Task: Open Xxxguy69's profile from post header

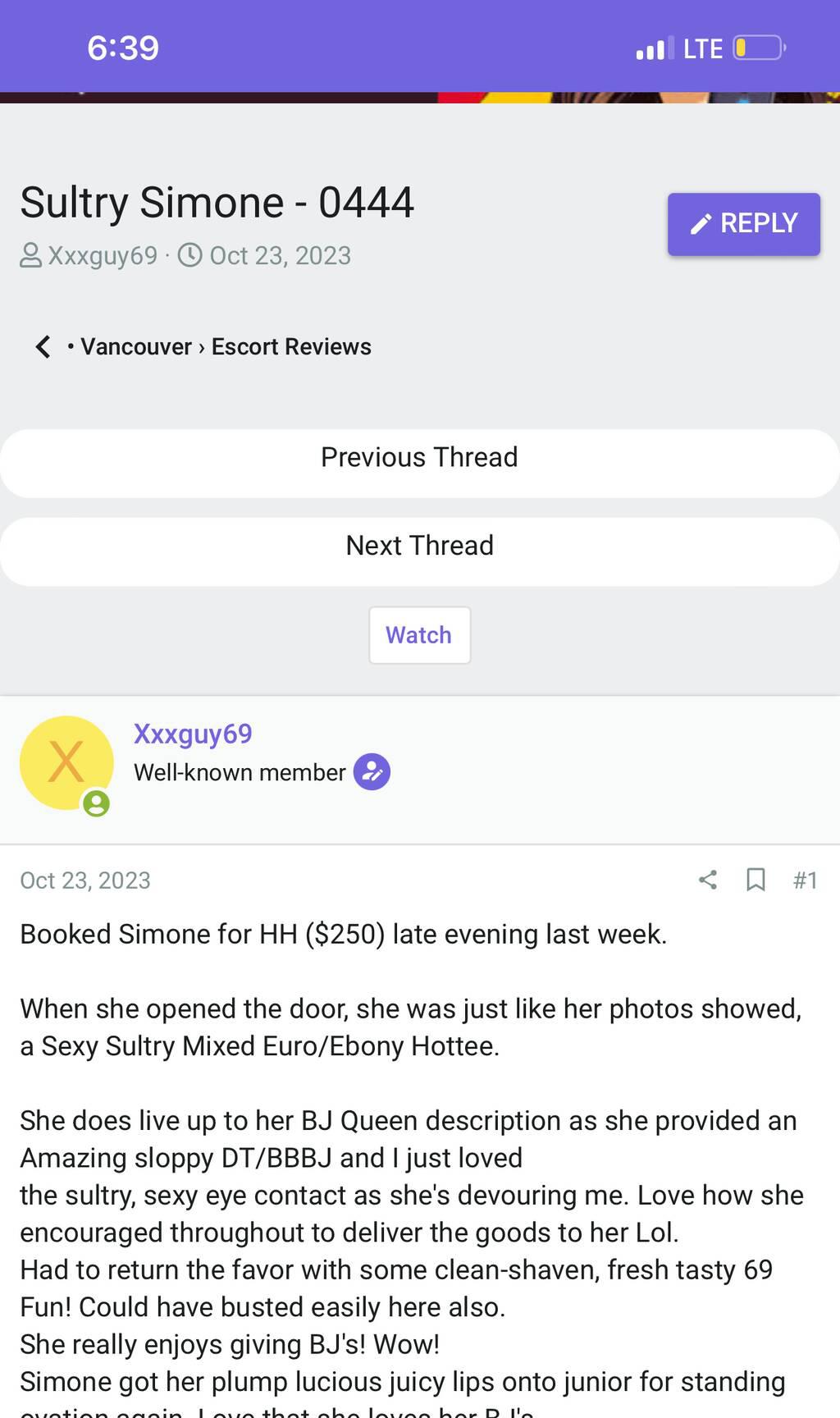Action: tap(193, 734)
